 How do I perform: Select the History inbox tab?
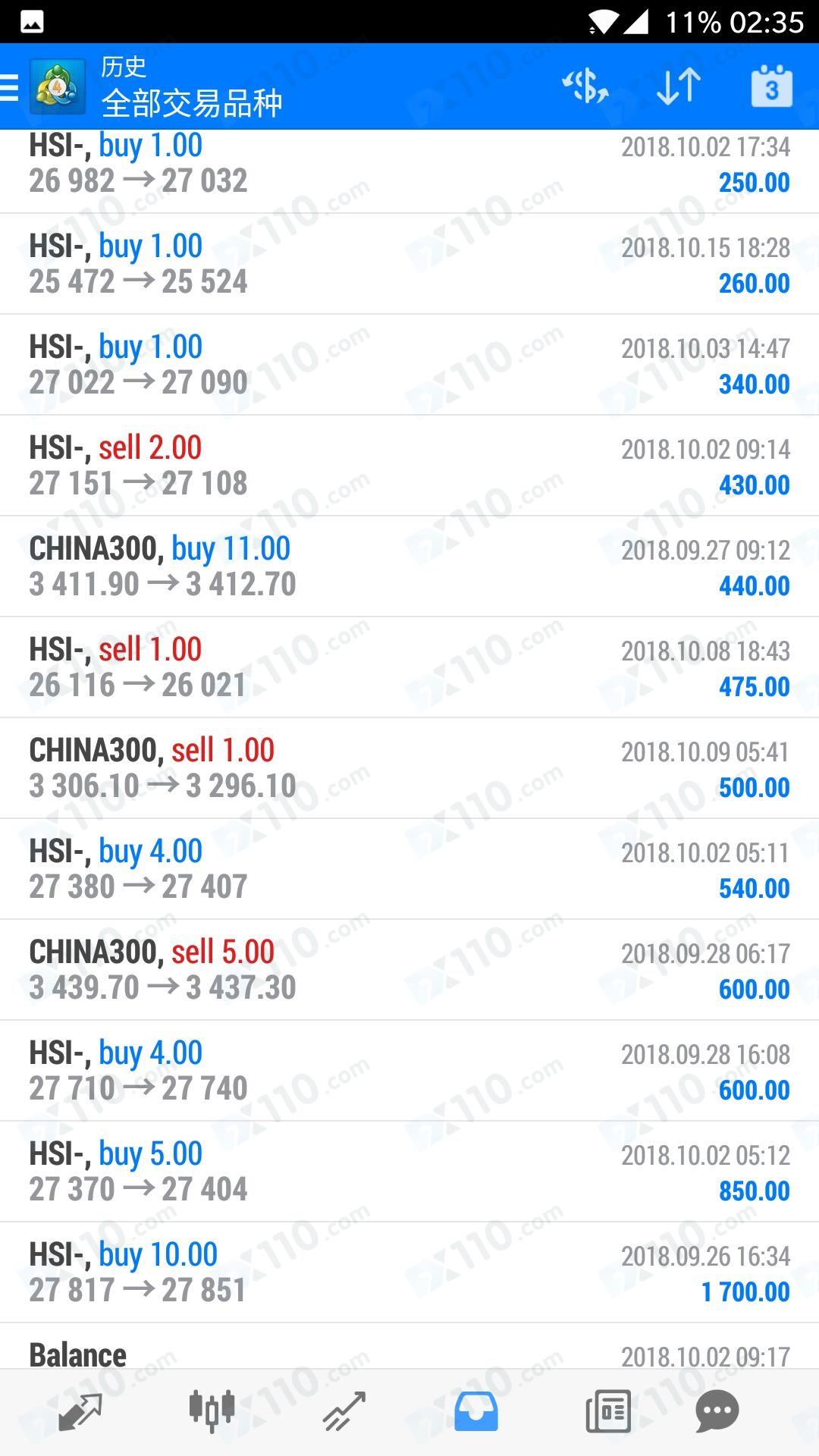pyautogui.click(x=476, y=1411)
